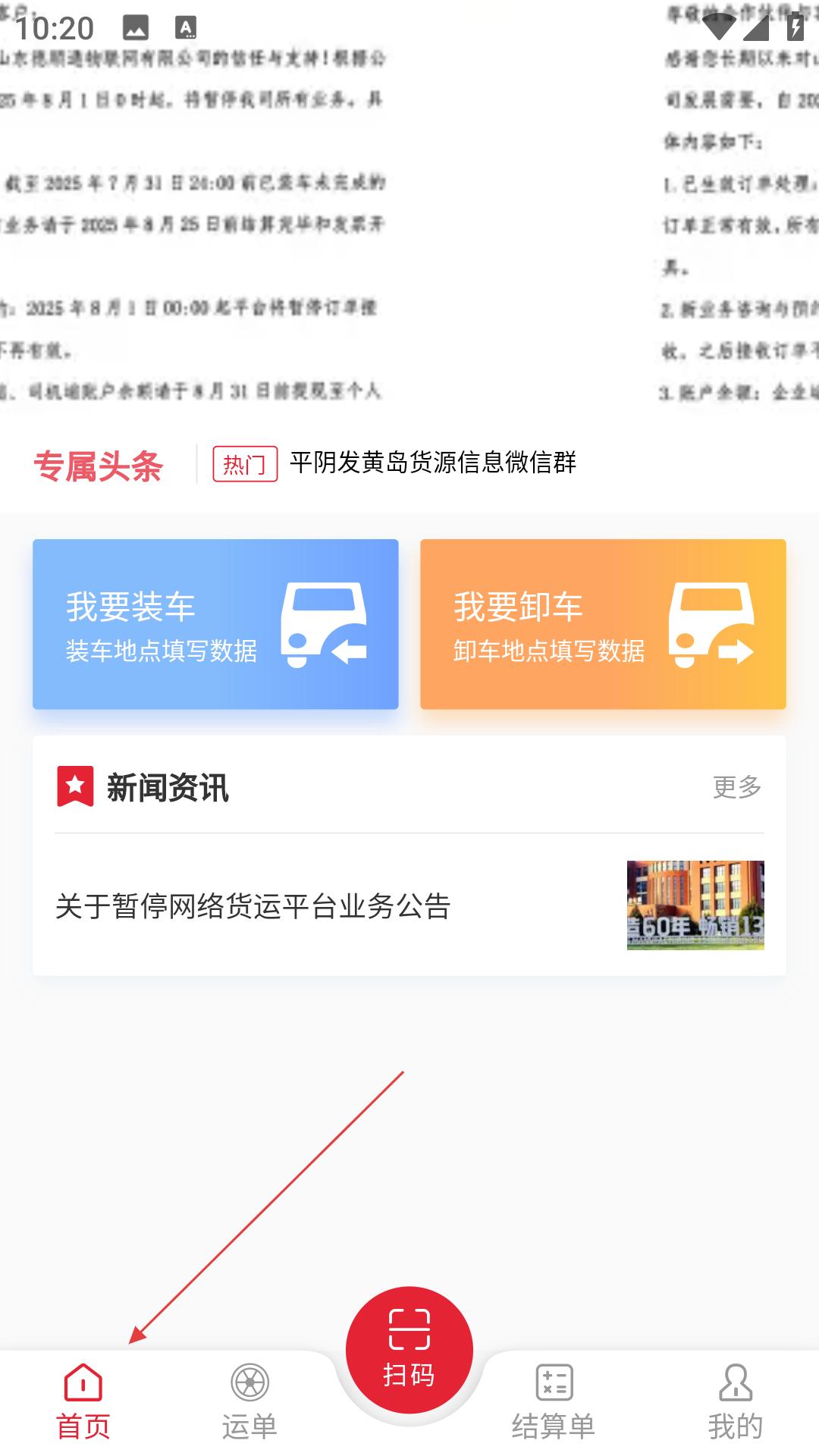Open the 我要装车 loading card
819x1456 pixels.
coord(215,624)
